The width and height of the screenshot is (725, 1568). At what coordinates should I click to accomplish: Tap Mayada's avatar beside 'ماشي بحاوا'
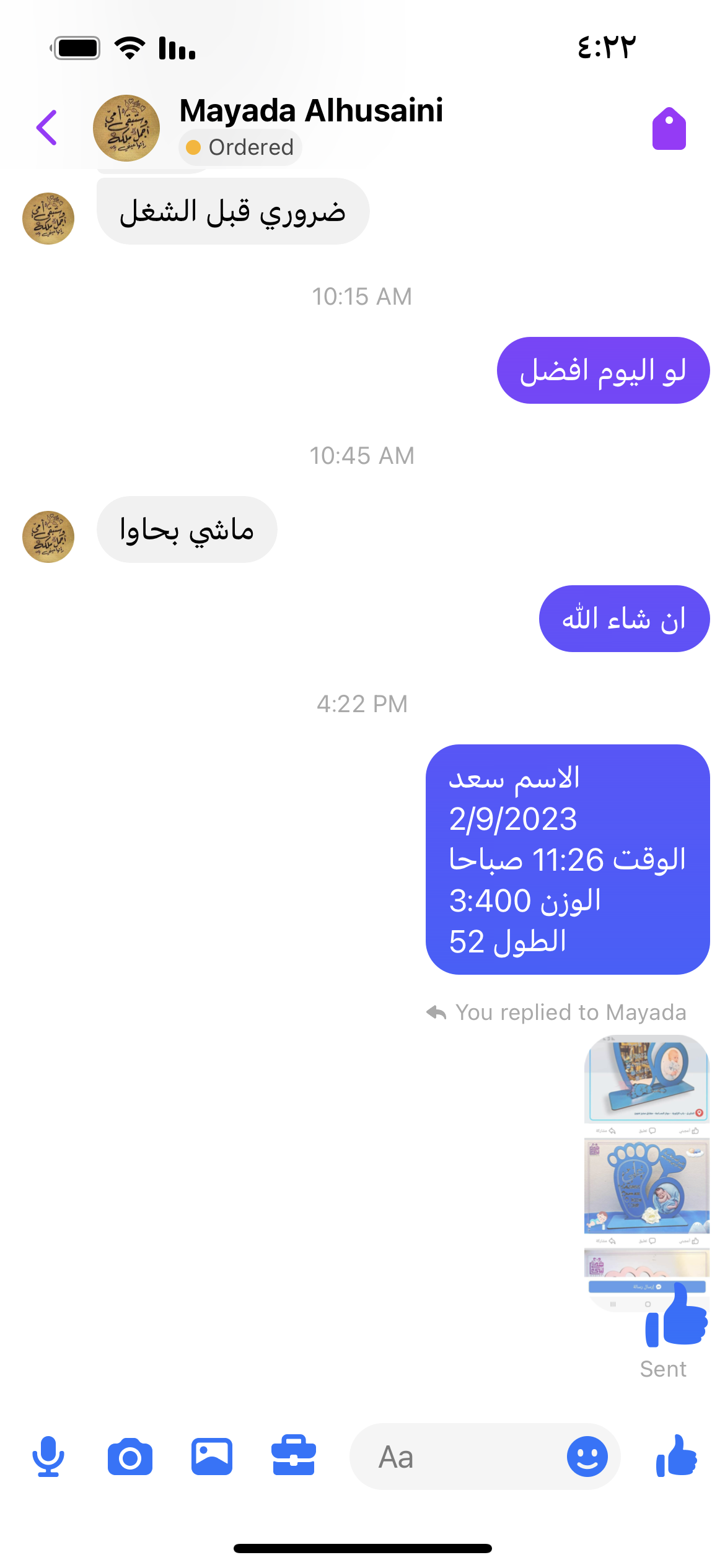(x=48, y=537)
